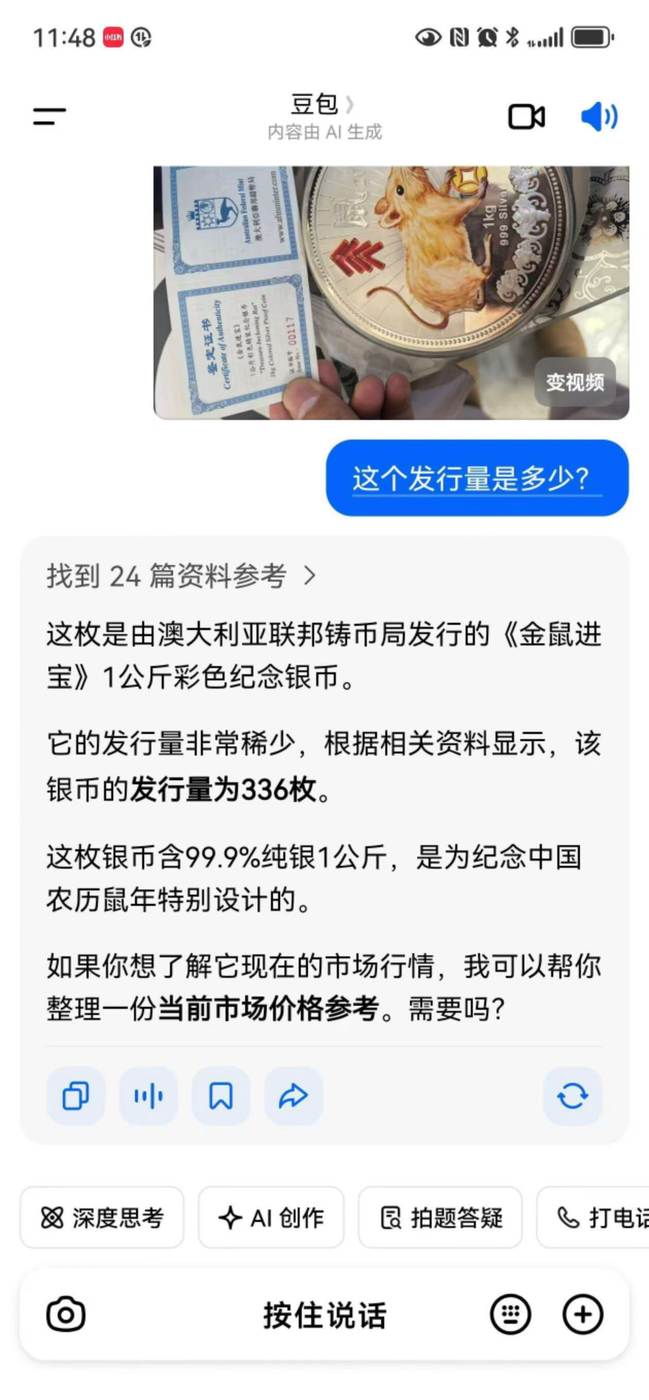Viewport: 649px width, 1400px height.
Task: Open the plus attachments menu
Action: [x=583, y=1314]
